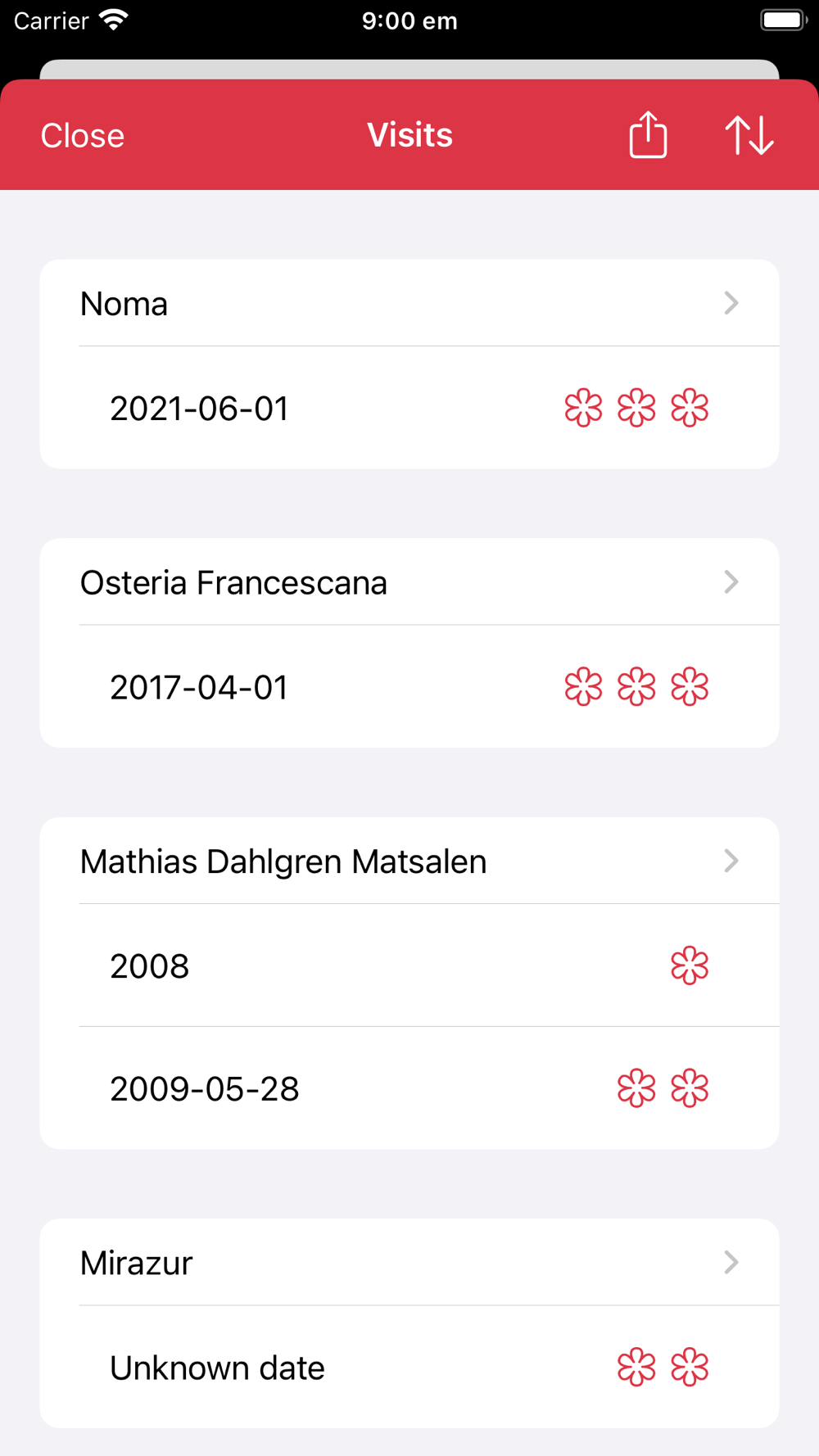Open Mathias Dahlgren Matsalen row

pos(409,861)
